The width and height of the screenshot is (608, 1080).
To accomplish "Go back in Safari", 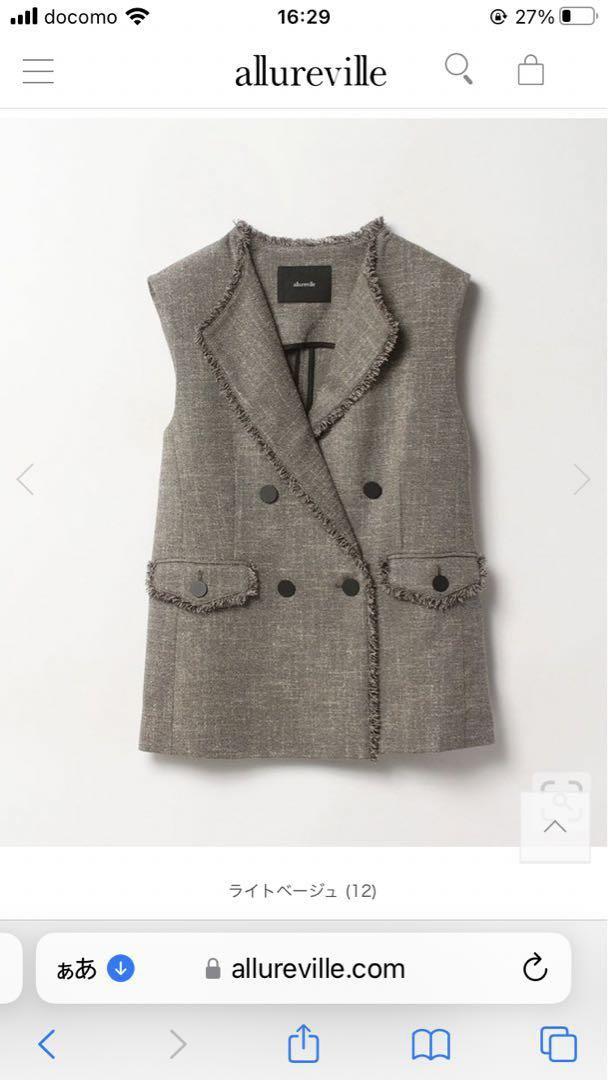I will [47, 1044].
